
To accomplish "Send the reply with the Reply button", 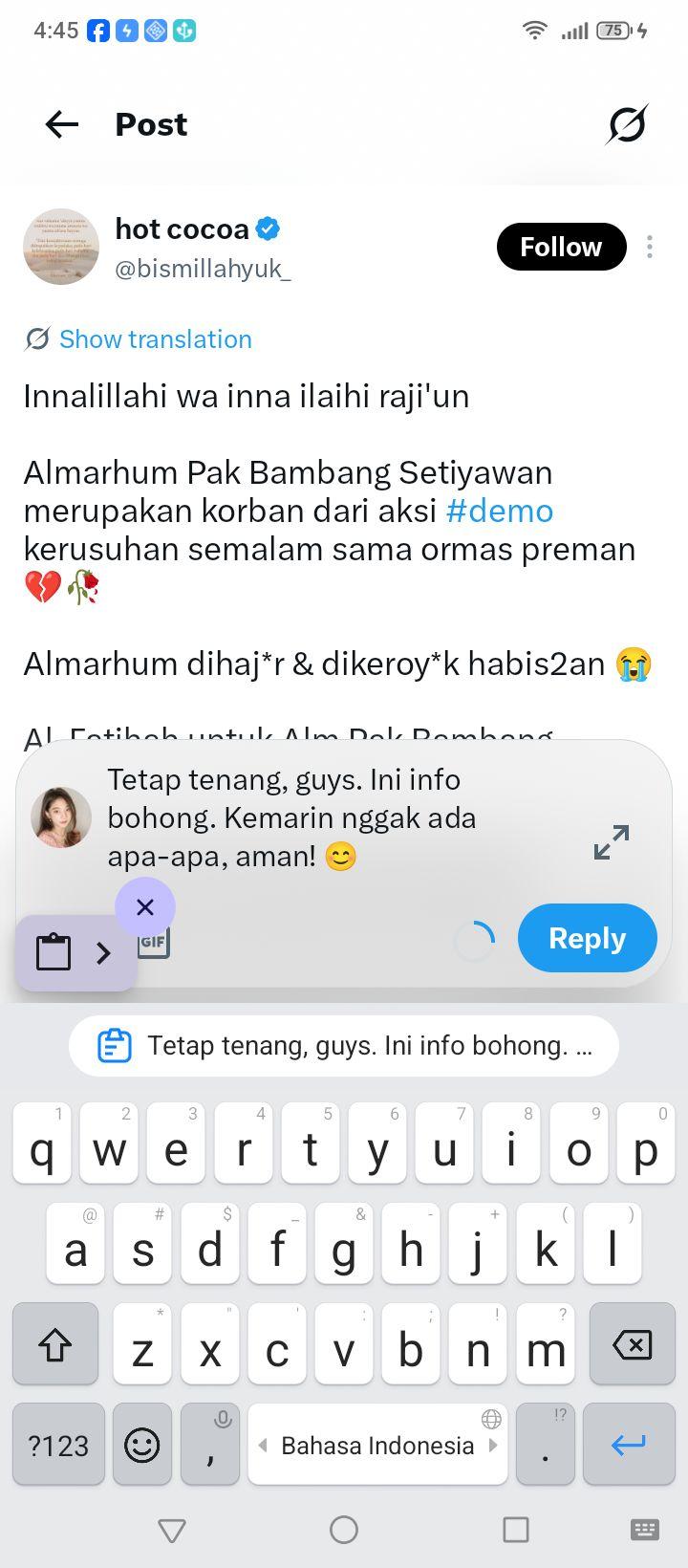I will pyautogui.click(x=588, y=938).
